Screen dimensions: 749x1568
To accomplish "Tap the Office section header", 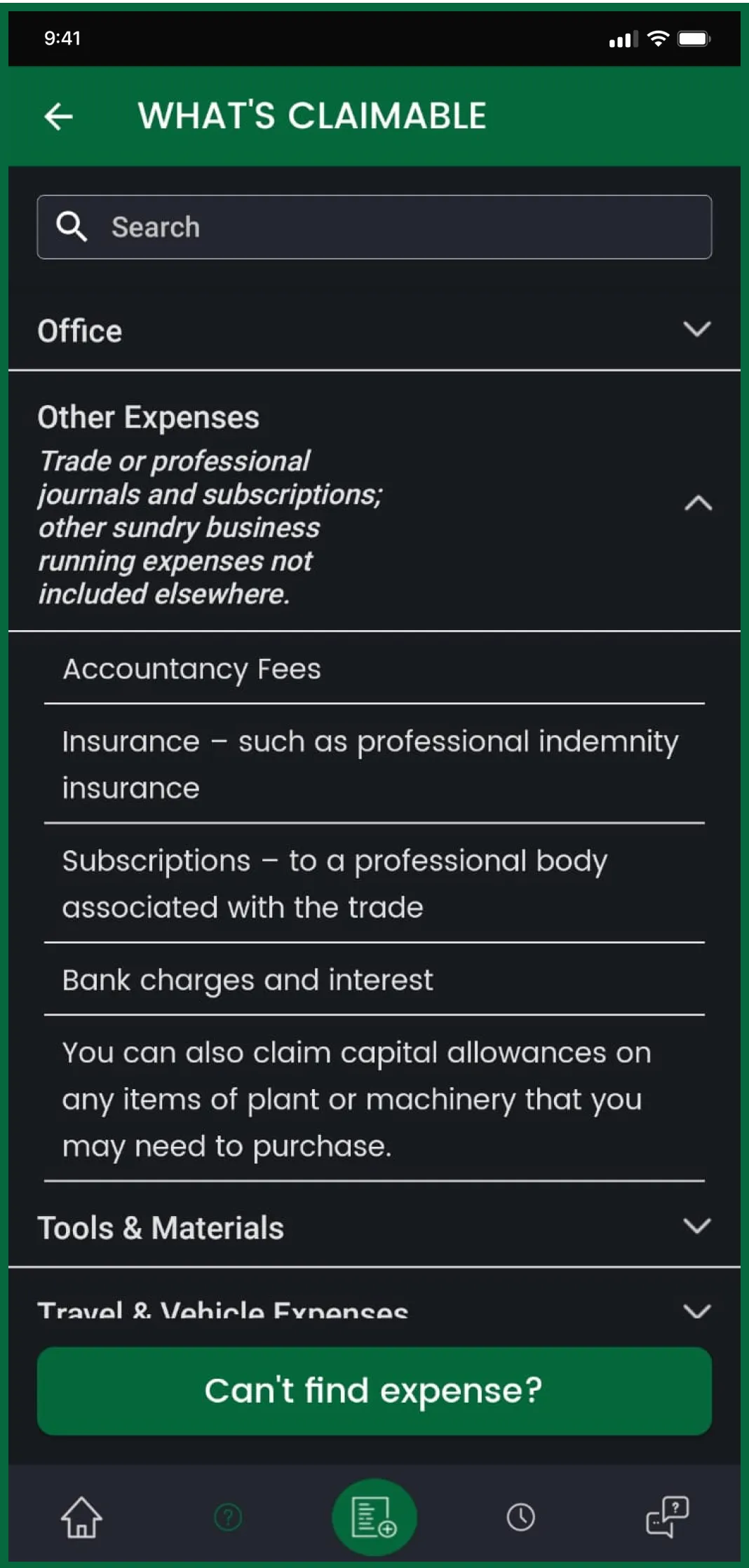I will coord(80,330).
